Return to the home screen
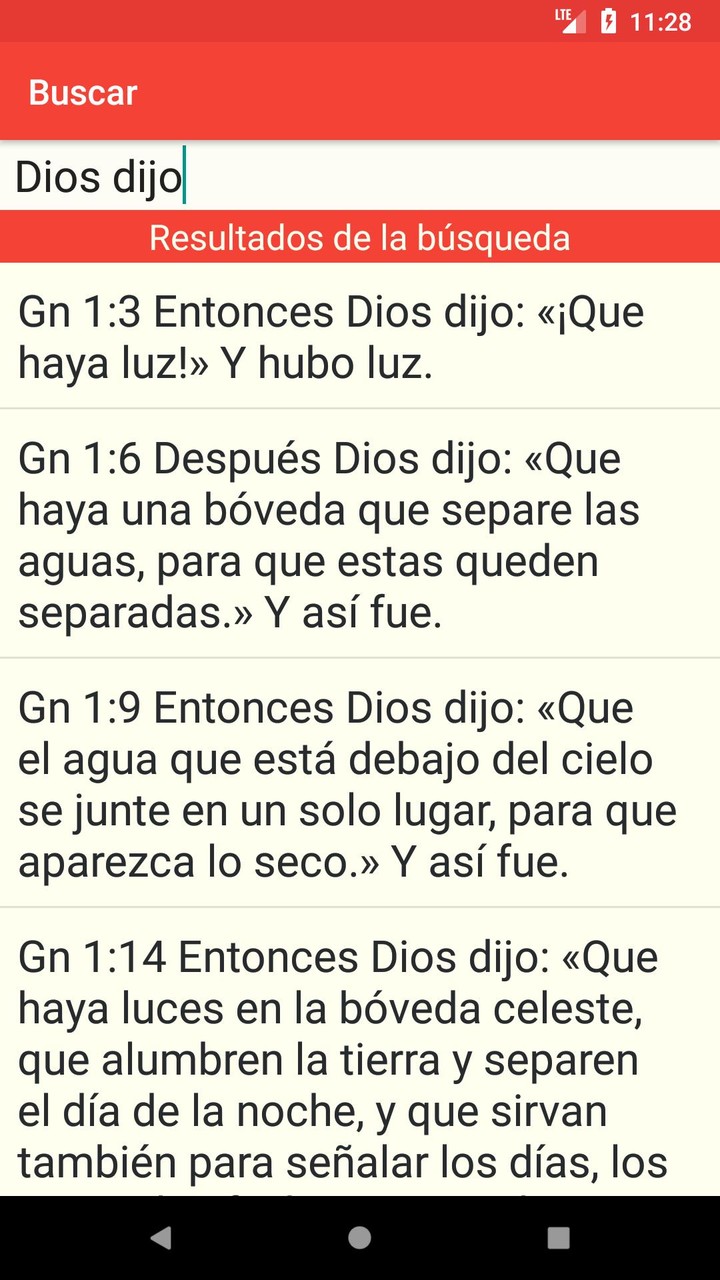Screen dimensions: 720x1280 pos(360,1238)
